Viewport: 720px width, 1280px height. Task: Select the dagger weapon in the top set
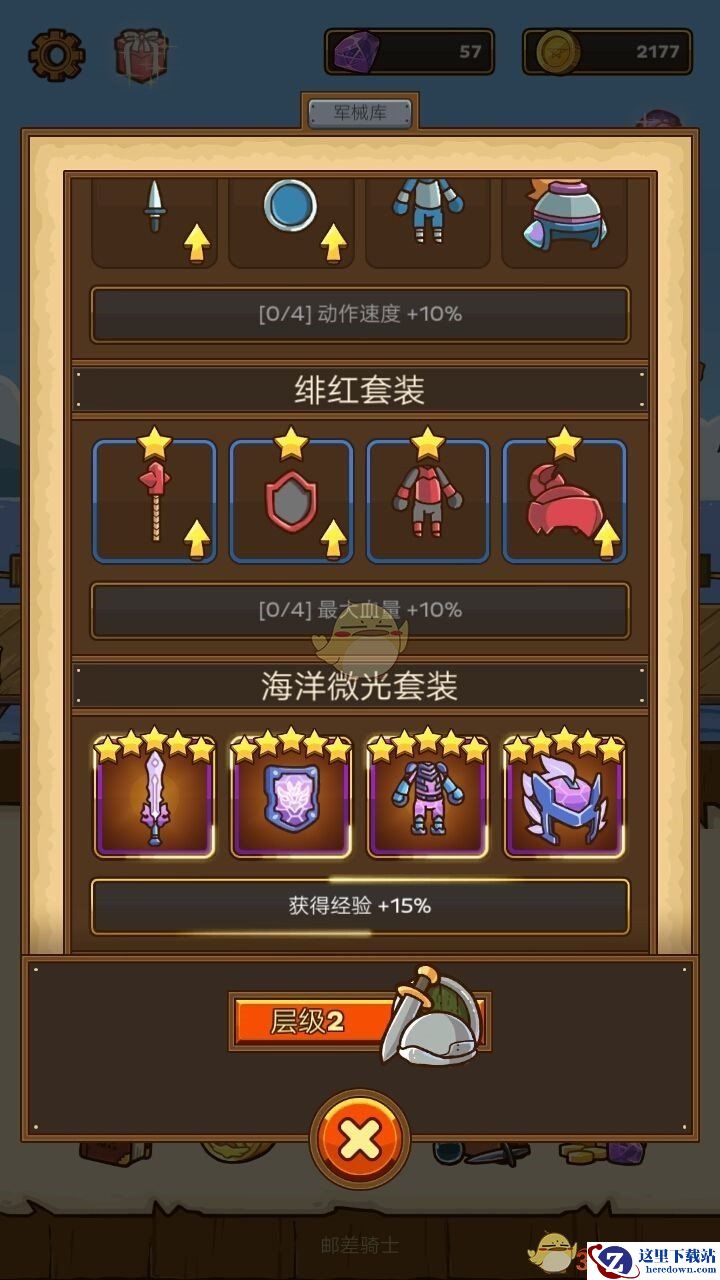point(154,220)
